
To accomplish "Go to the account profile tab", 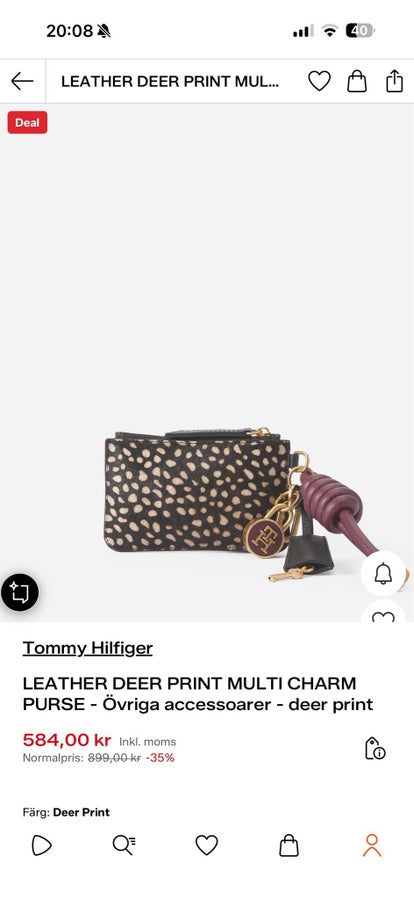I will [x=372, y=845].
